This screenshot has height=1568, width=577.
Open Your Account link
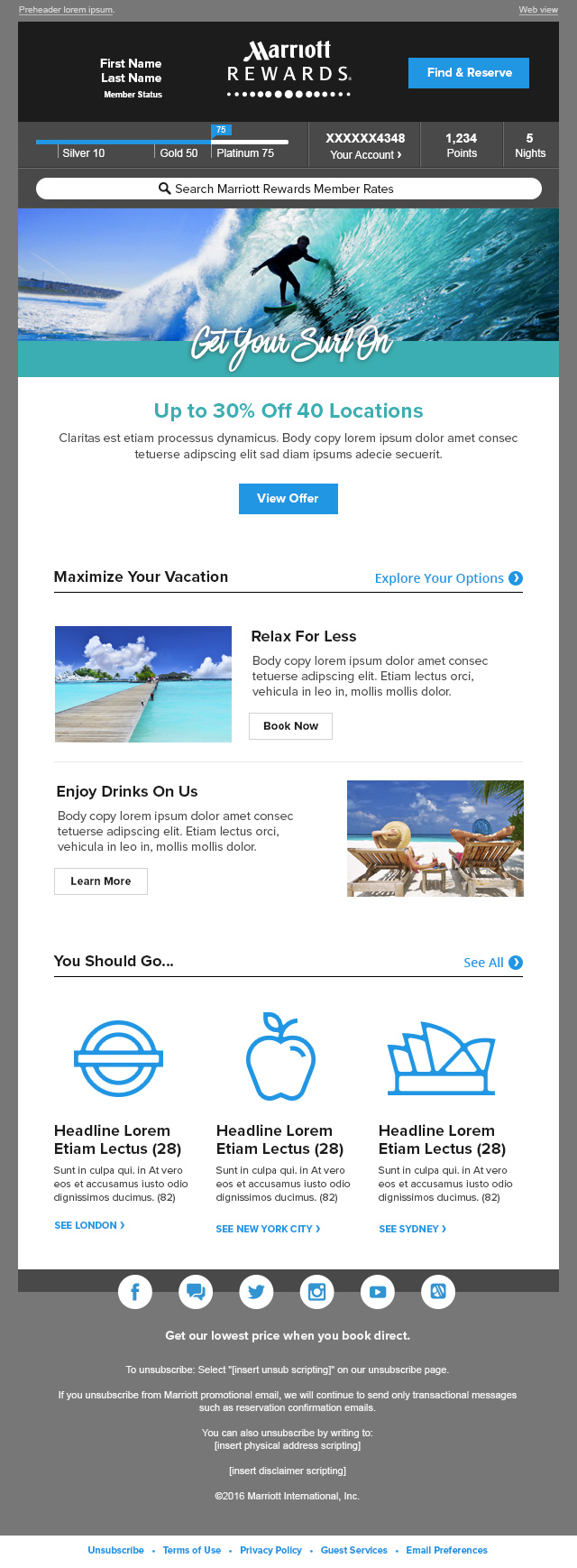point(365,154)
